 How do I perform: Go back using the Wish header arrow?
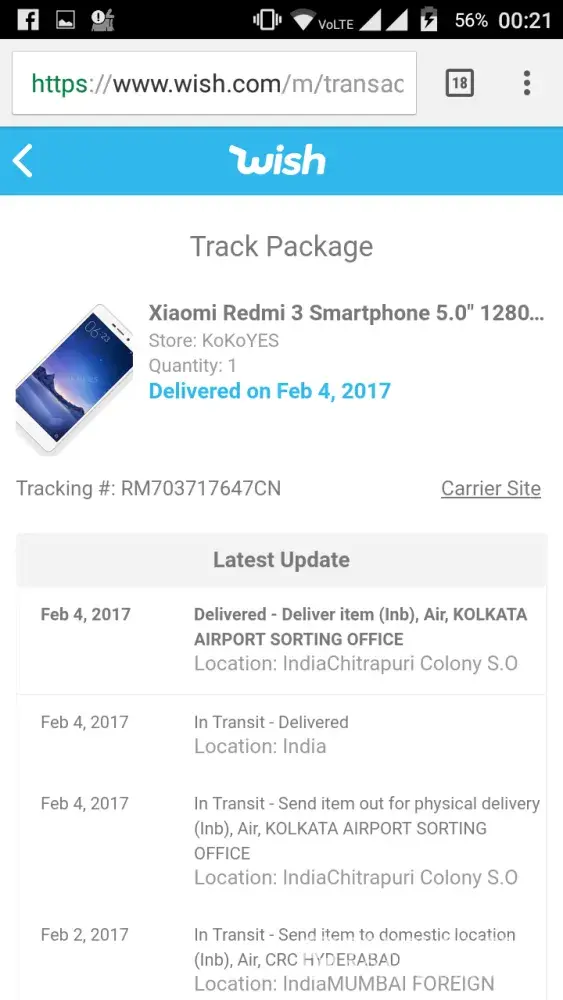point(23,161)
